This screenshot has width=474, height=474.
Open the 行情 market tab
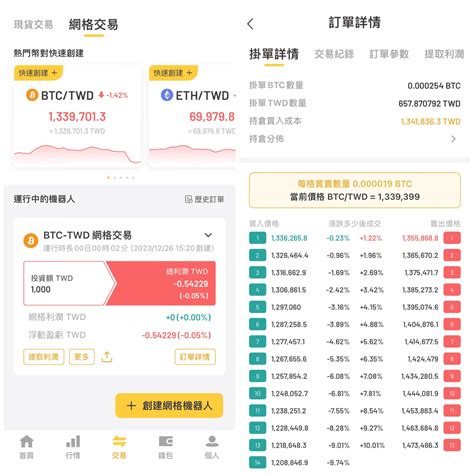point(73,447)
